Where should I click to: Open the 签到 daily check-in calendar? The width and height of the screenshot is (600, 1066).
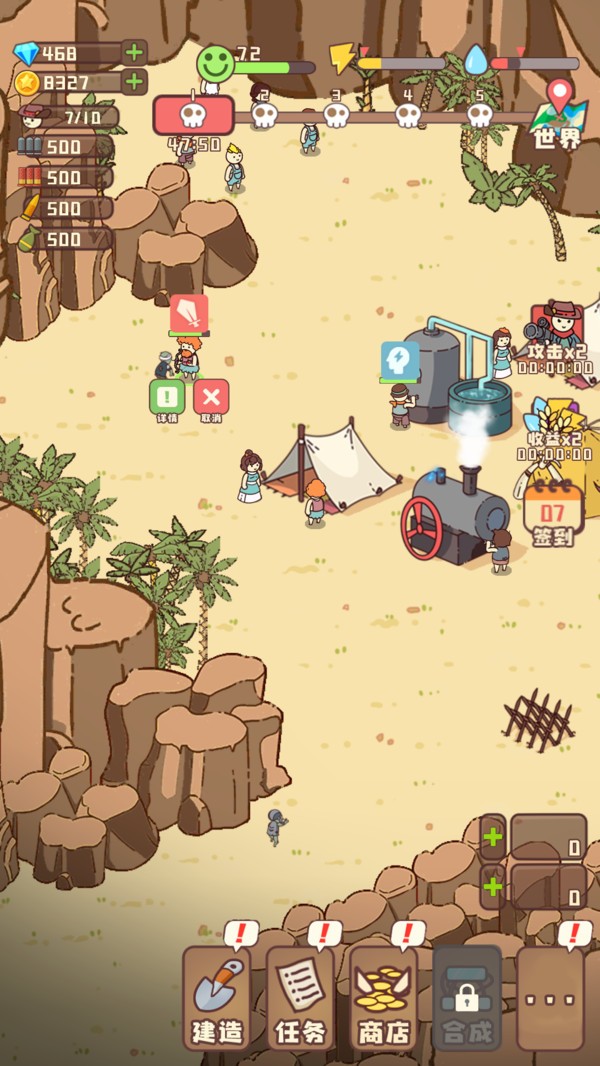pos(553,513)
